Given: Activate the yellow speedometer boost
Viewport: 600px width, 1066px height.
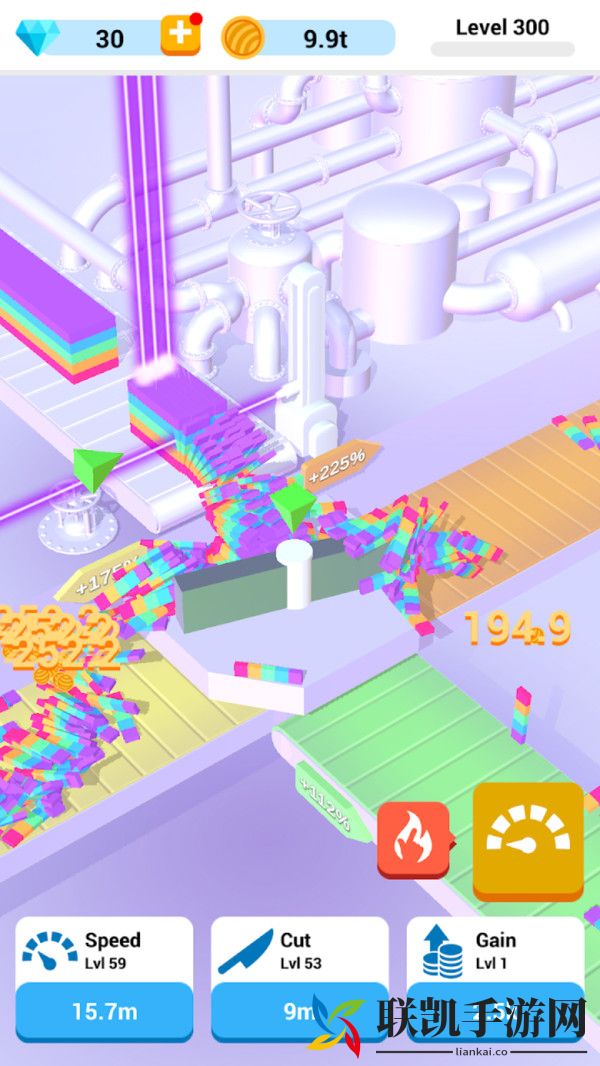Looking at the screenshot, I should [527, 840].
